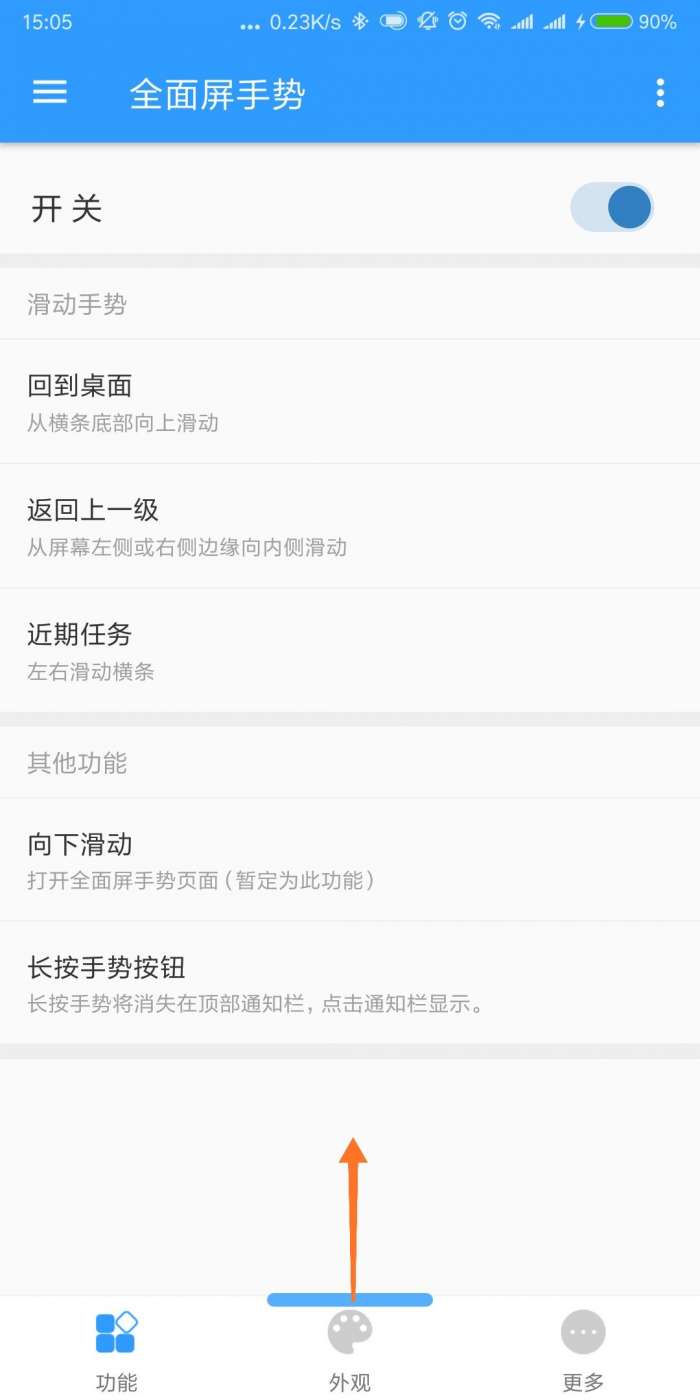Select the 功能 tab

(116, 1350)
